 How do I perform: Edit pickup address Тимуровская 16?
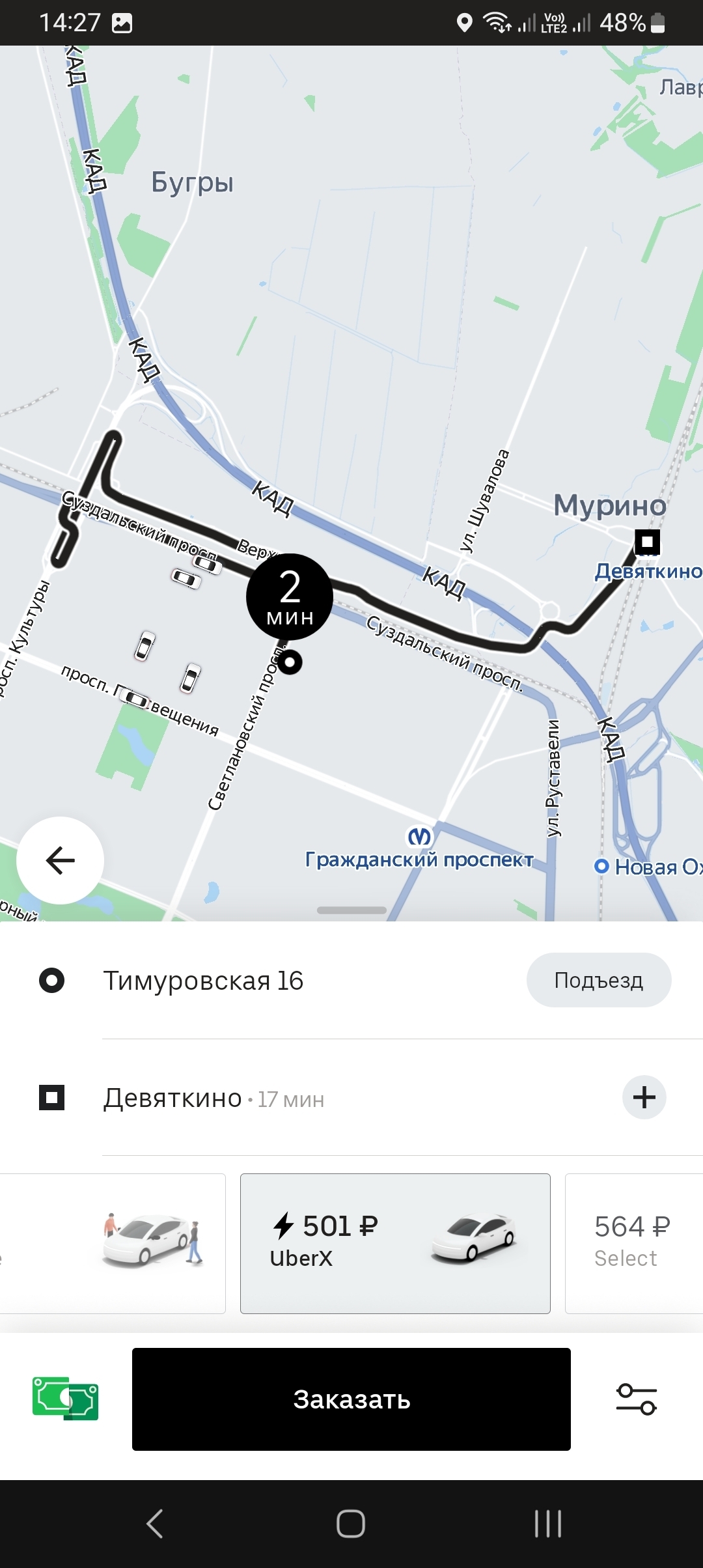[203, 981]
